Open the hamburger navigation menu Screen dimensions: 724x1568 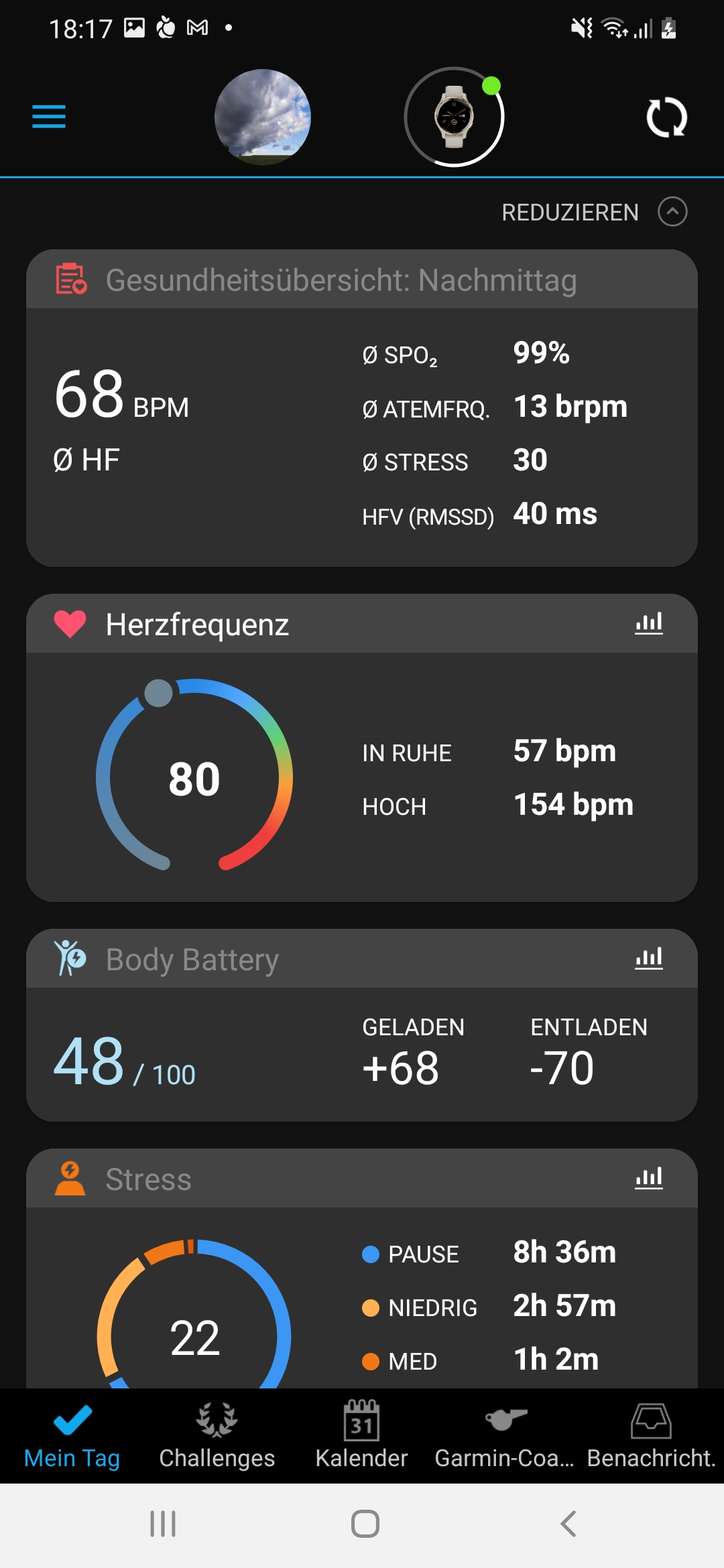[49, 117]
